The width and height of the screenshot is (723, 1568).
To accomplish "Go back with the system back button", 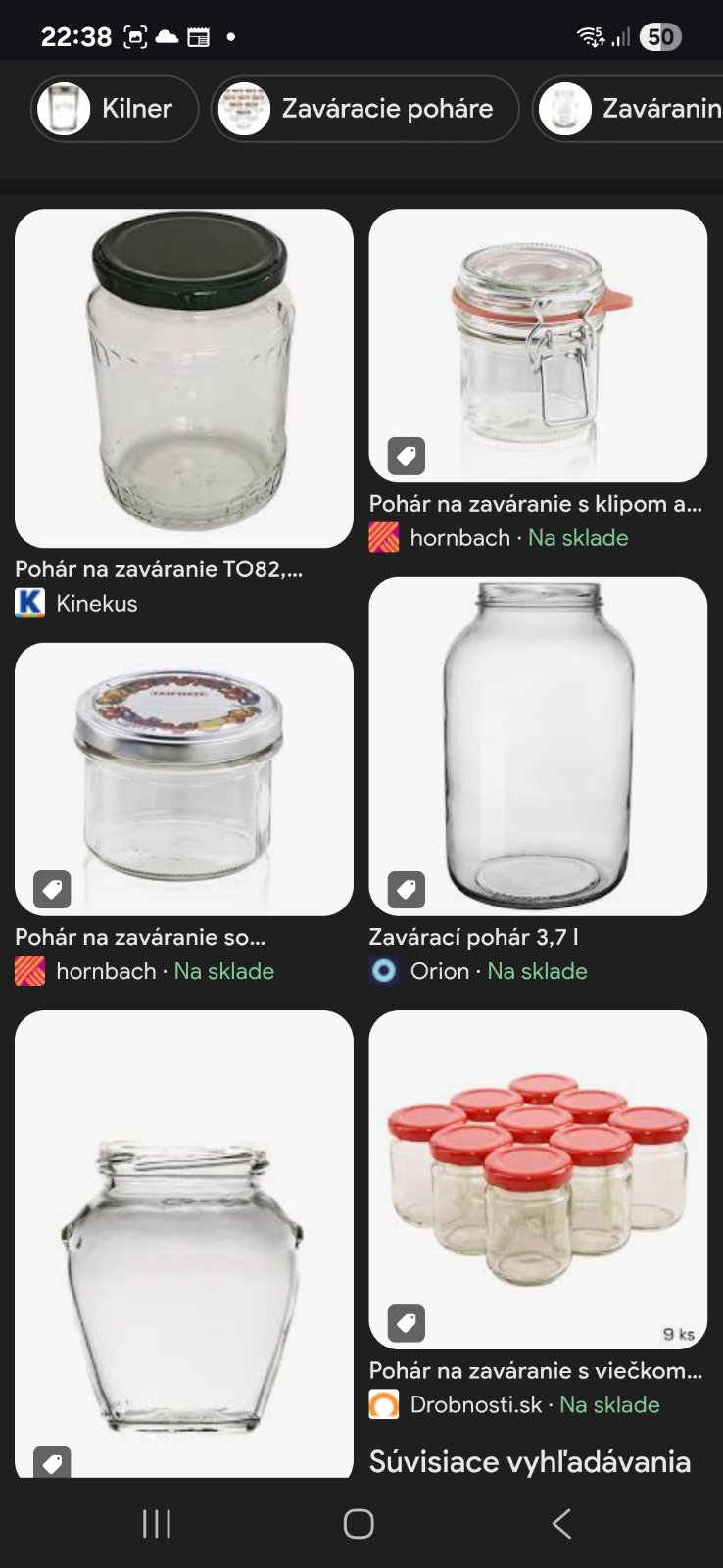I will pyautogui.click(x=561, y=1524).
